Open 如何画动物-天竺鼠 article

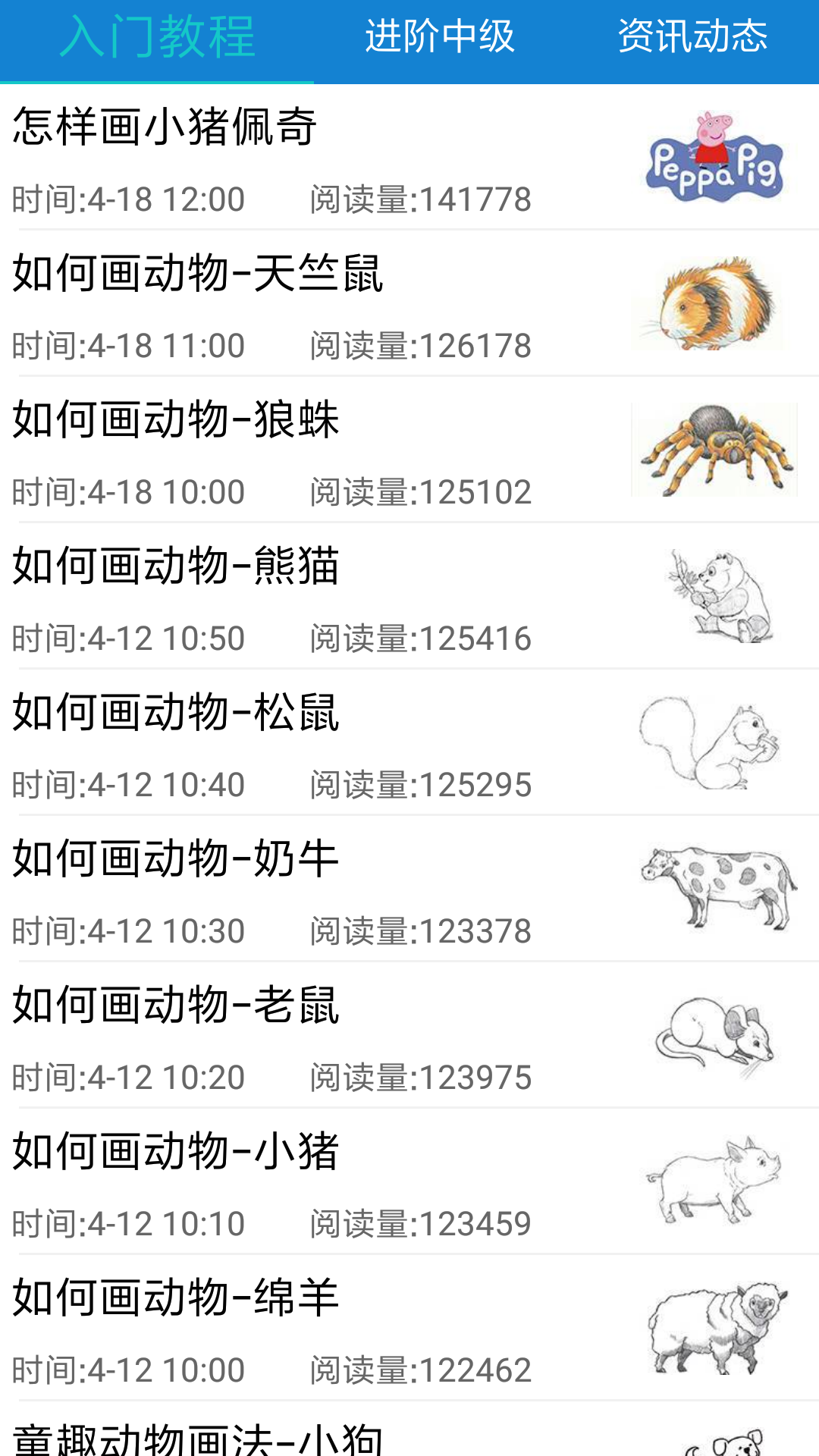point(409,304)
